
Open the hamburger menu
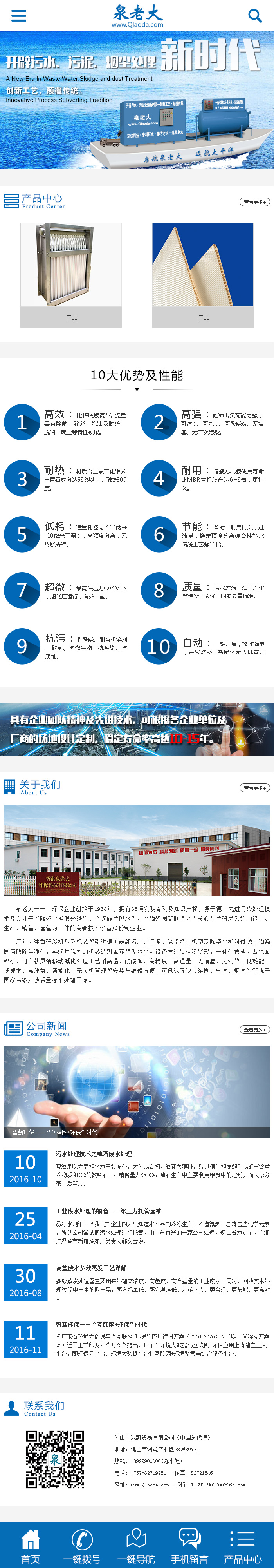pyautogui.click(x=19, y=15)
